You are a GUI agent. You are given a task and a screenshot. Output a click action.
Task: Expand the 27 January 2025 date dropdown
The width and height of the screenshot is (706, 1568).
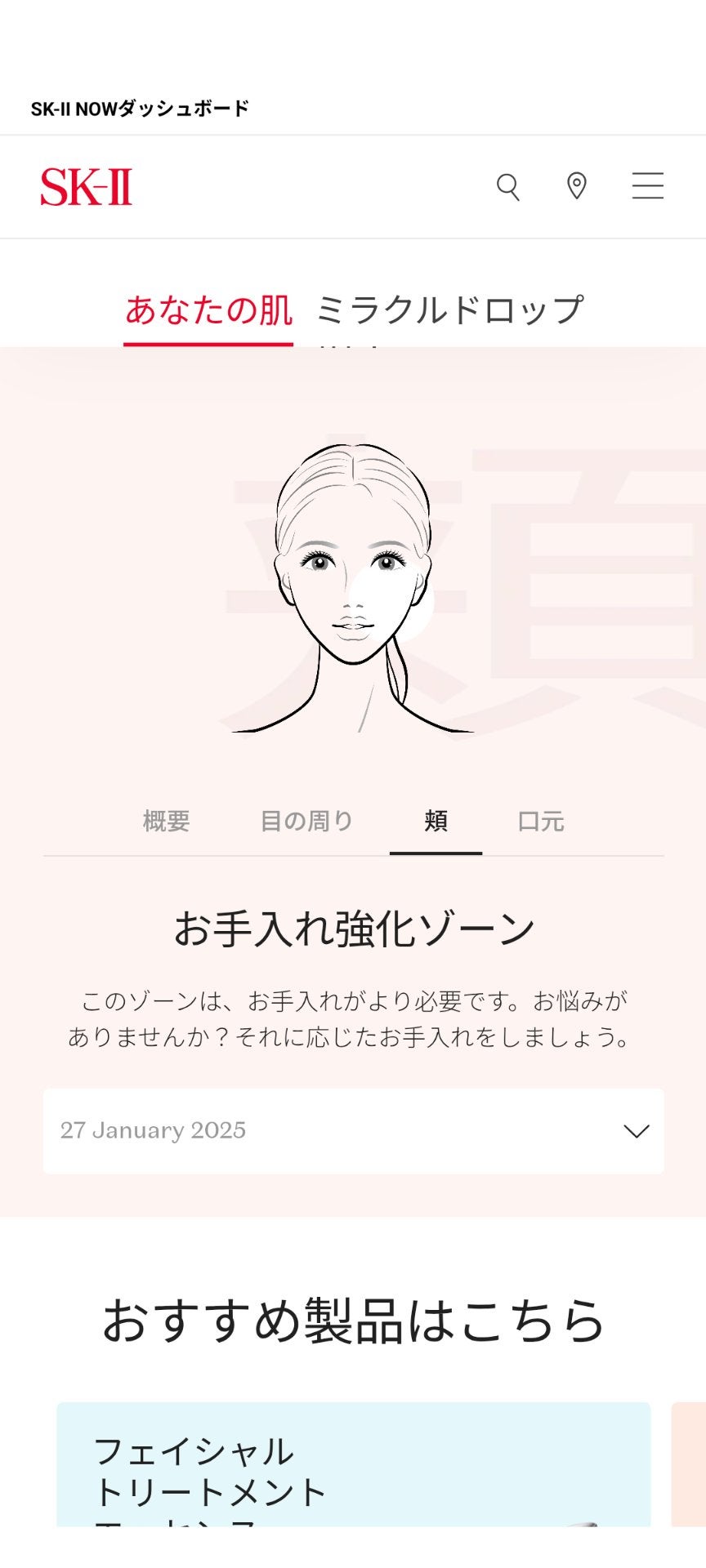353,1130
